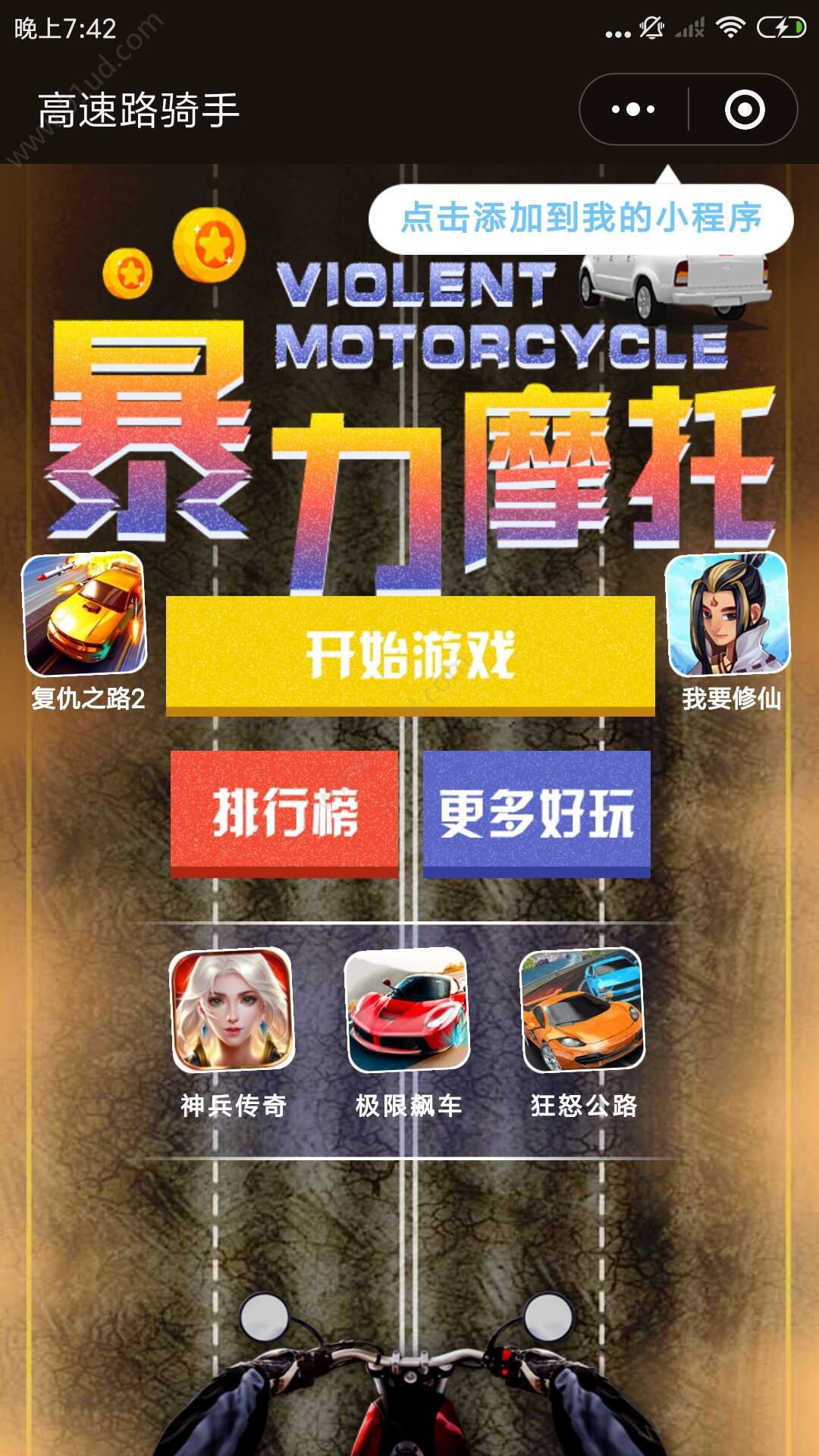Start the game with 开始游戏
This screenshot has height=1456, width=819.
coord(410,655)
